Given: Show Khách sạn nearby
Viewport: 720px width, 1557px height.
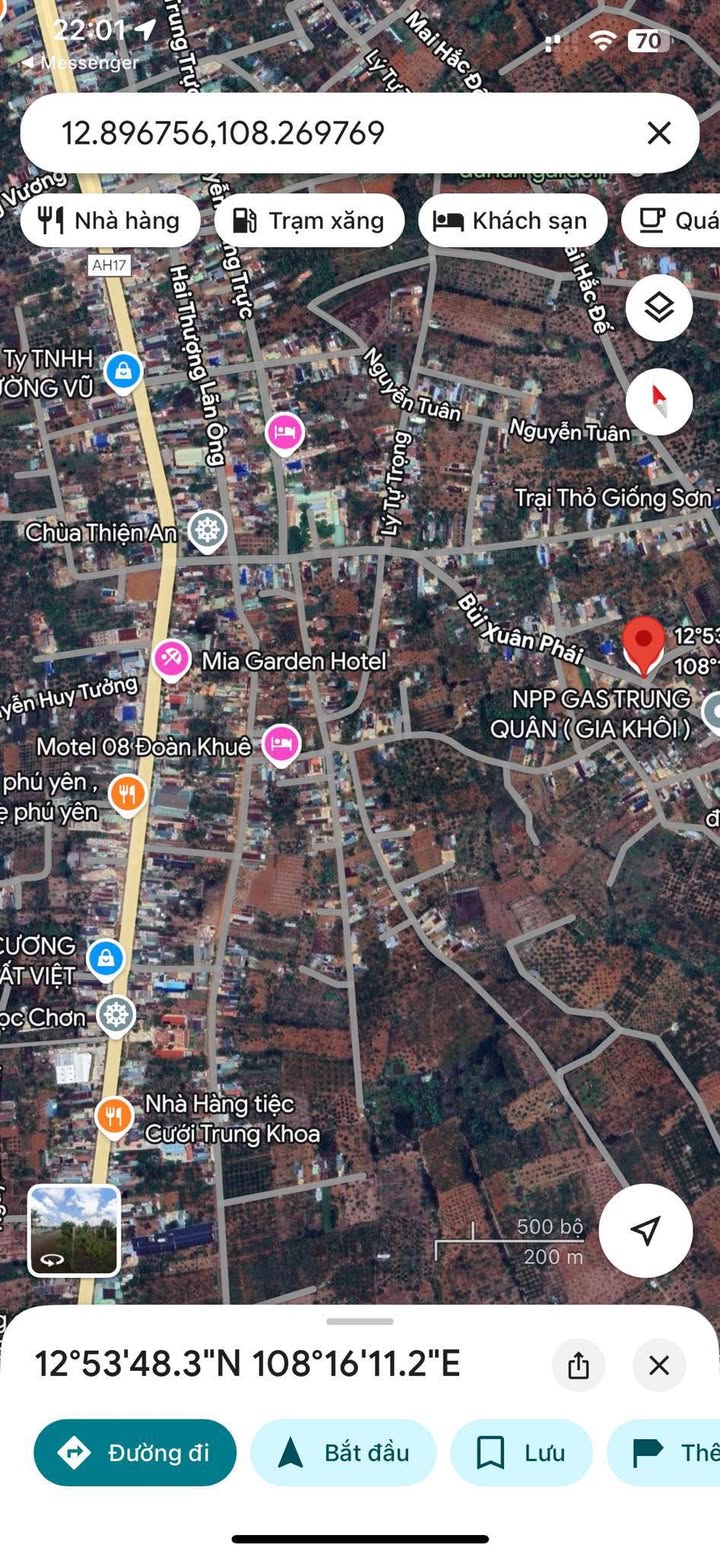Looking at the screenshot, I should [512, 220].
